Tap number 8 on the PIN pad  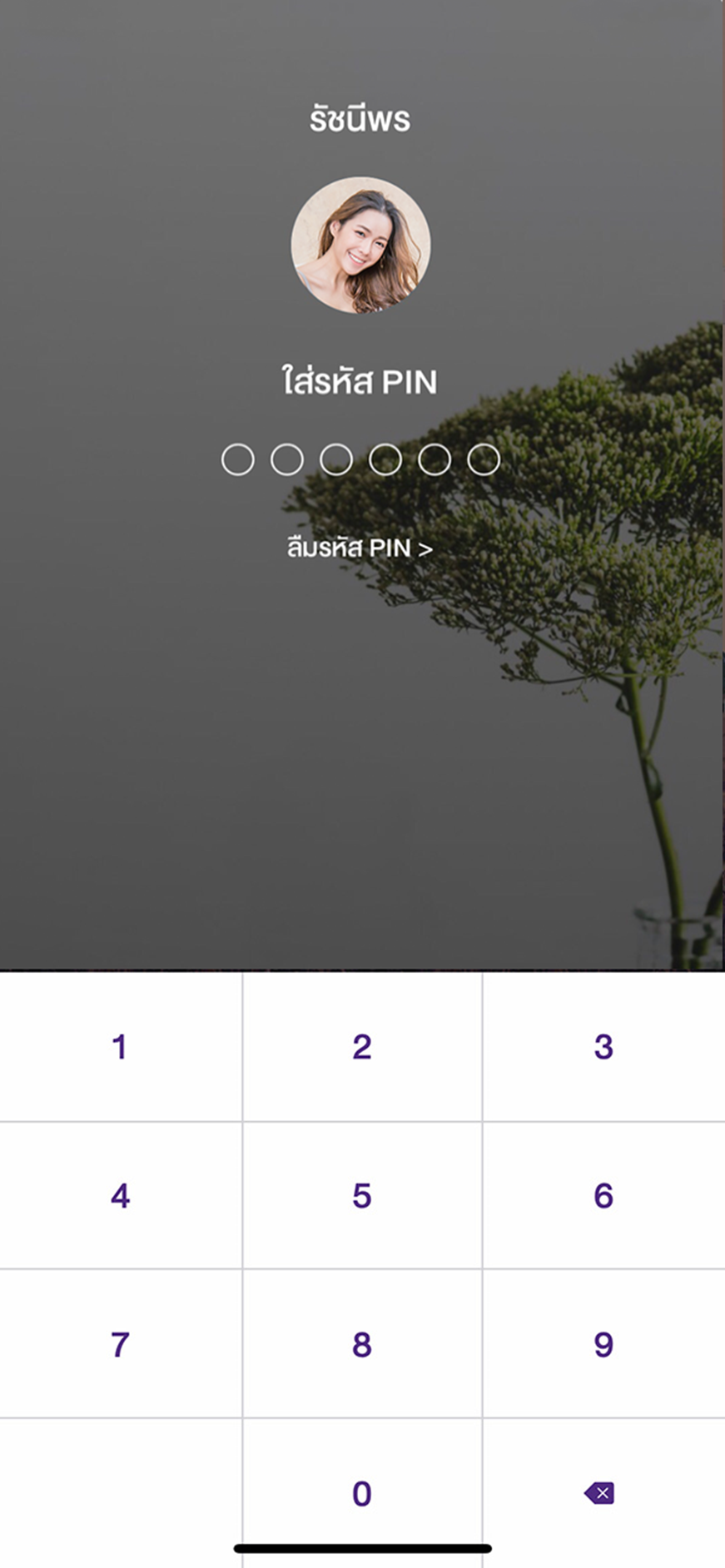coord(362,1344)
